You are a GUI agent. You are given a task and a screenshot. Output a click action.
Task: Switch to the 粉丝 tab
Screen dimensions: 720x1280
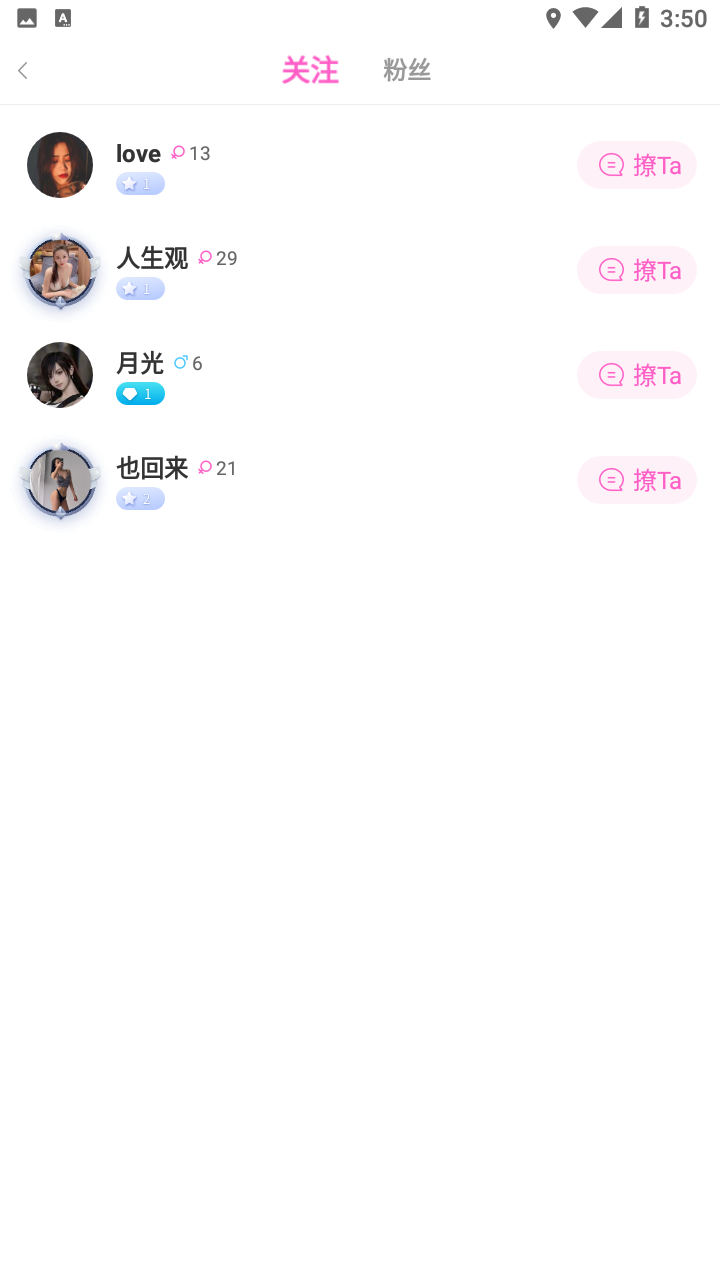tap(406, 69)
